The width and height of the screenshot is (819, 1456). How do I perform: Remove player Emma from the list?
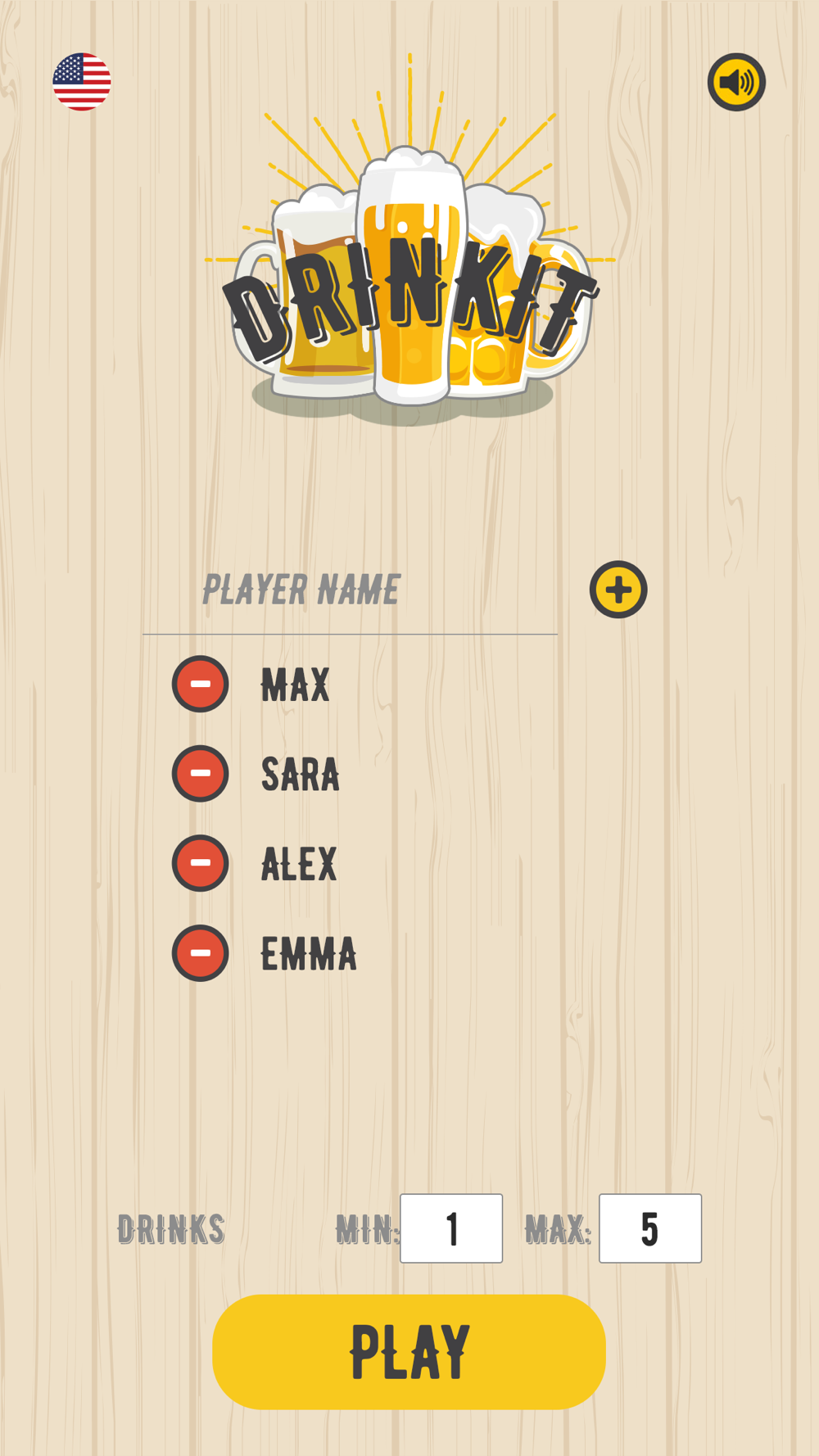200,953
